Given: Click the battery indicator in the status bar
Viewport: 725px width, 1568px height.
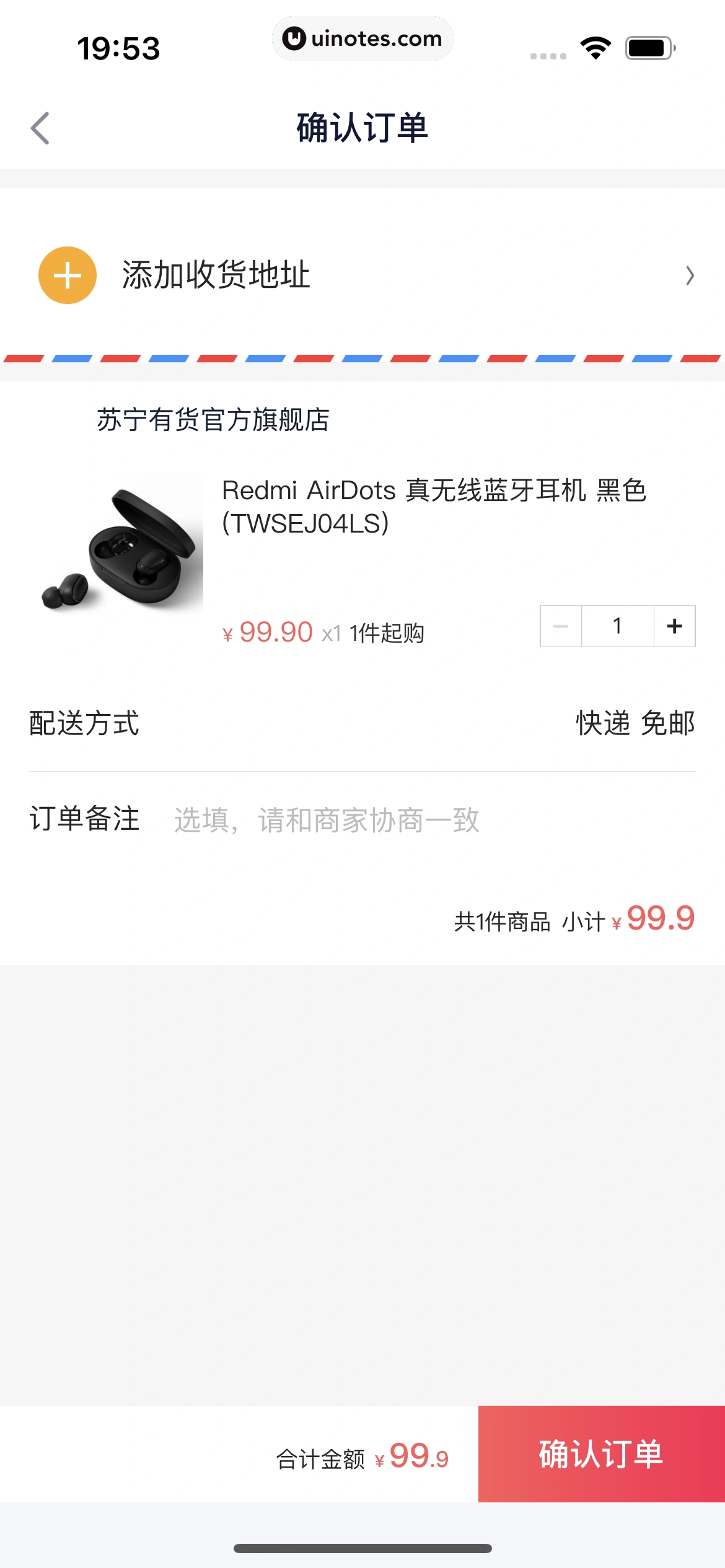Looking at the screenshot, I should 647,48.
